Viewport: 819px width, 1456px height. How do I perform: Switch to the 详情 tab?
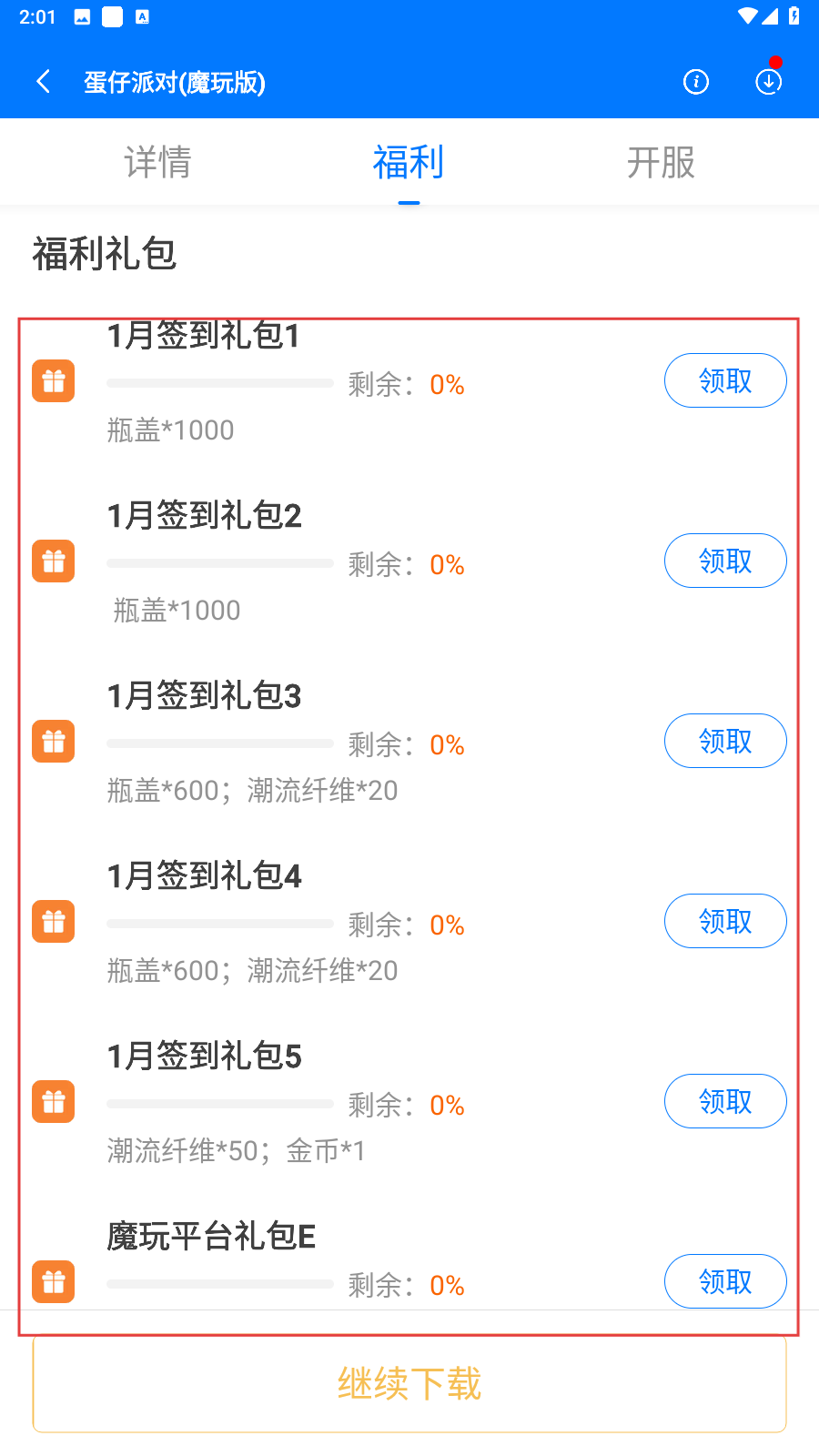(x=158, y=163)
